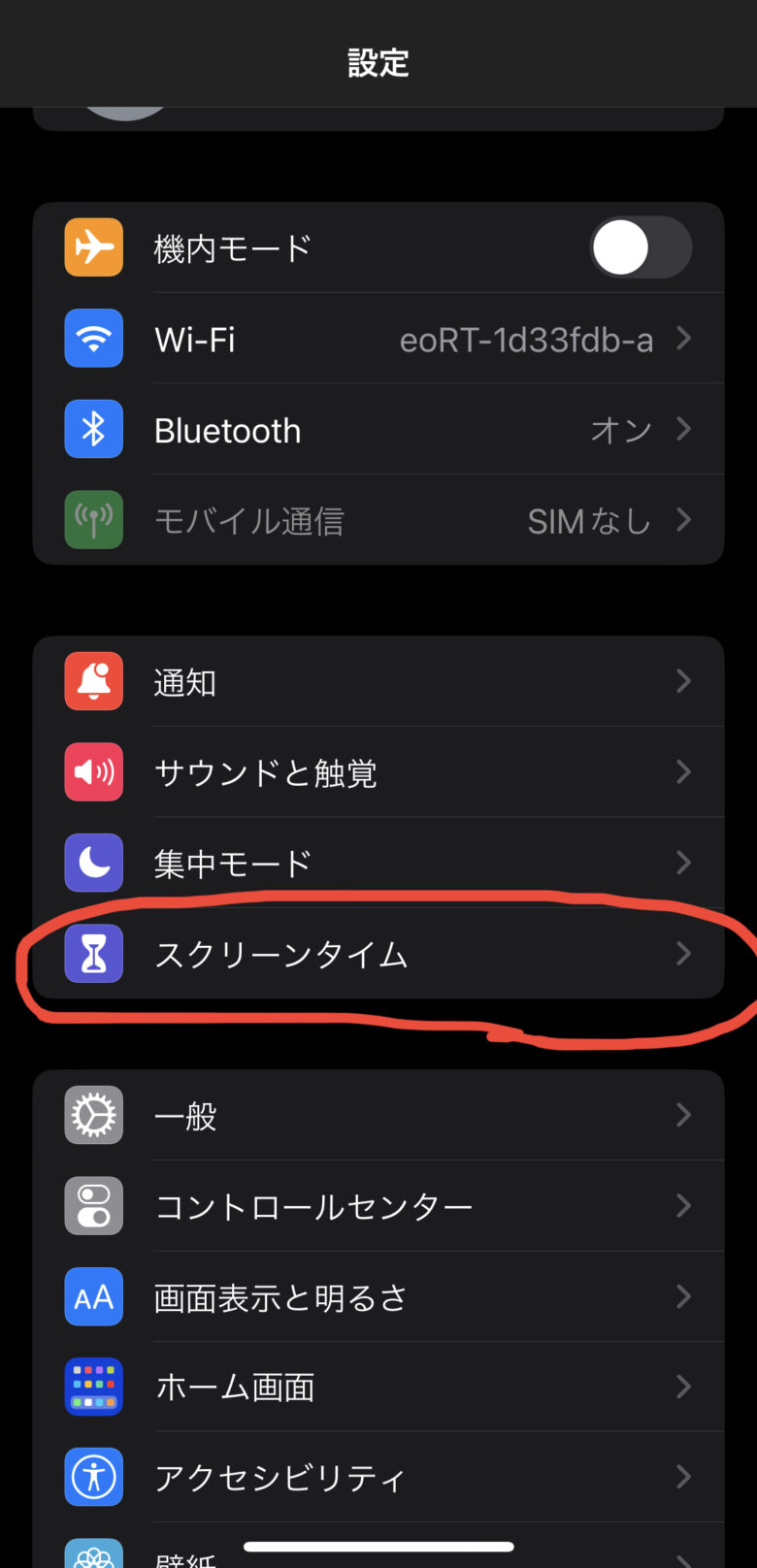Open Wi-Fi settings

click(x=378, y=340)
